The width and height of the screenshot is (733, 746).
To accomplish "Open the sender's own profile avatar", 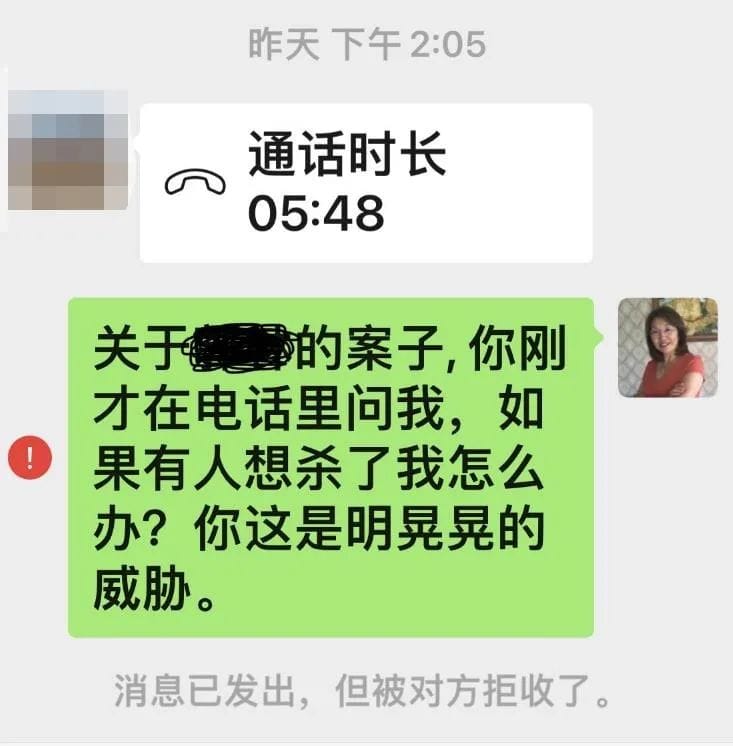I will pyautogui.click(x=667, y=347).
